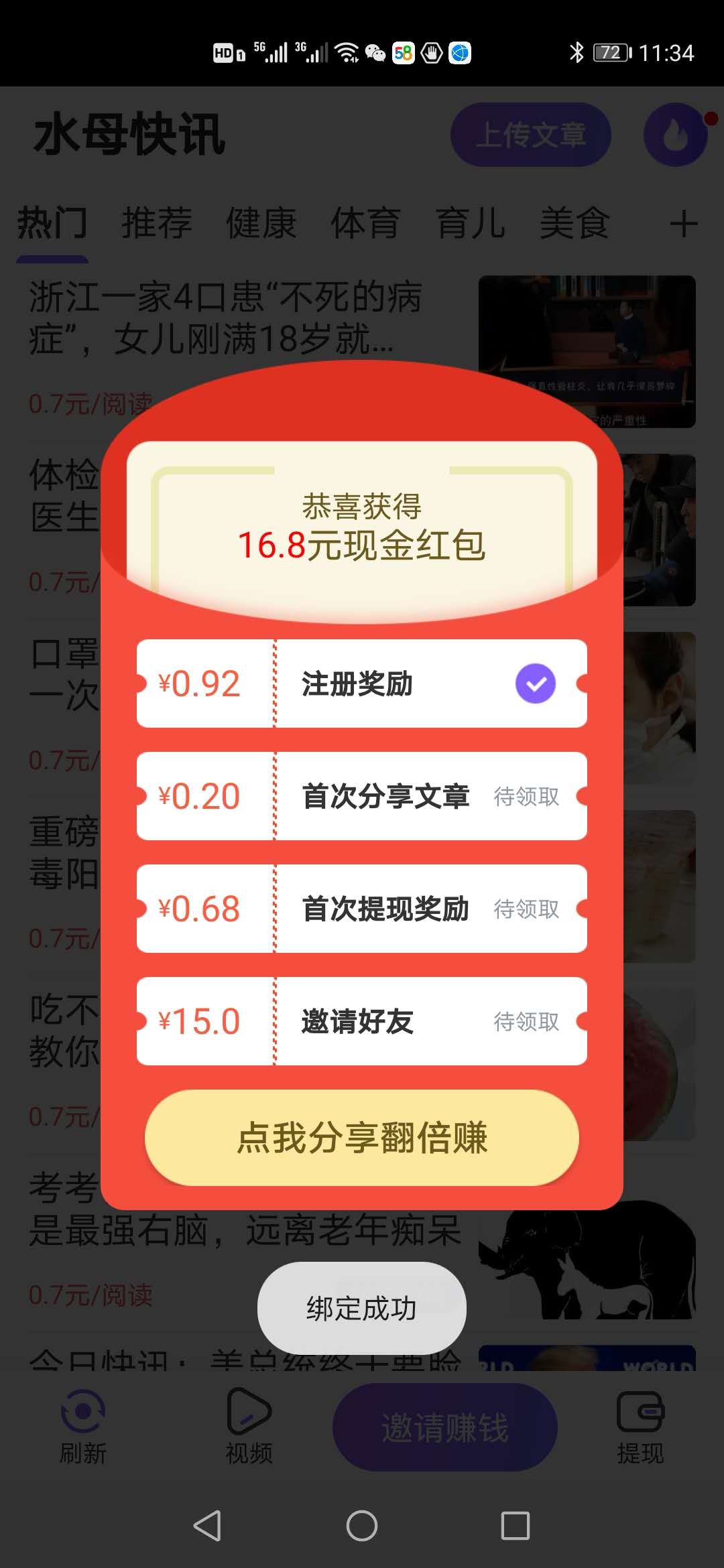724x1568 pixels.
Task: Go back with the system back button
Action: click(207, 1526)
